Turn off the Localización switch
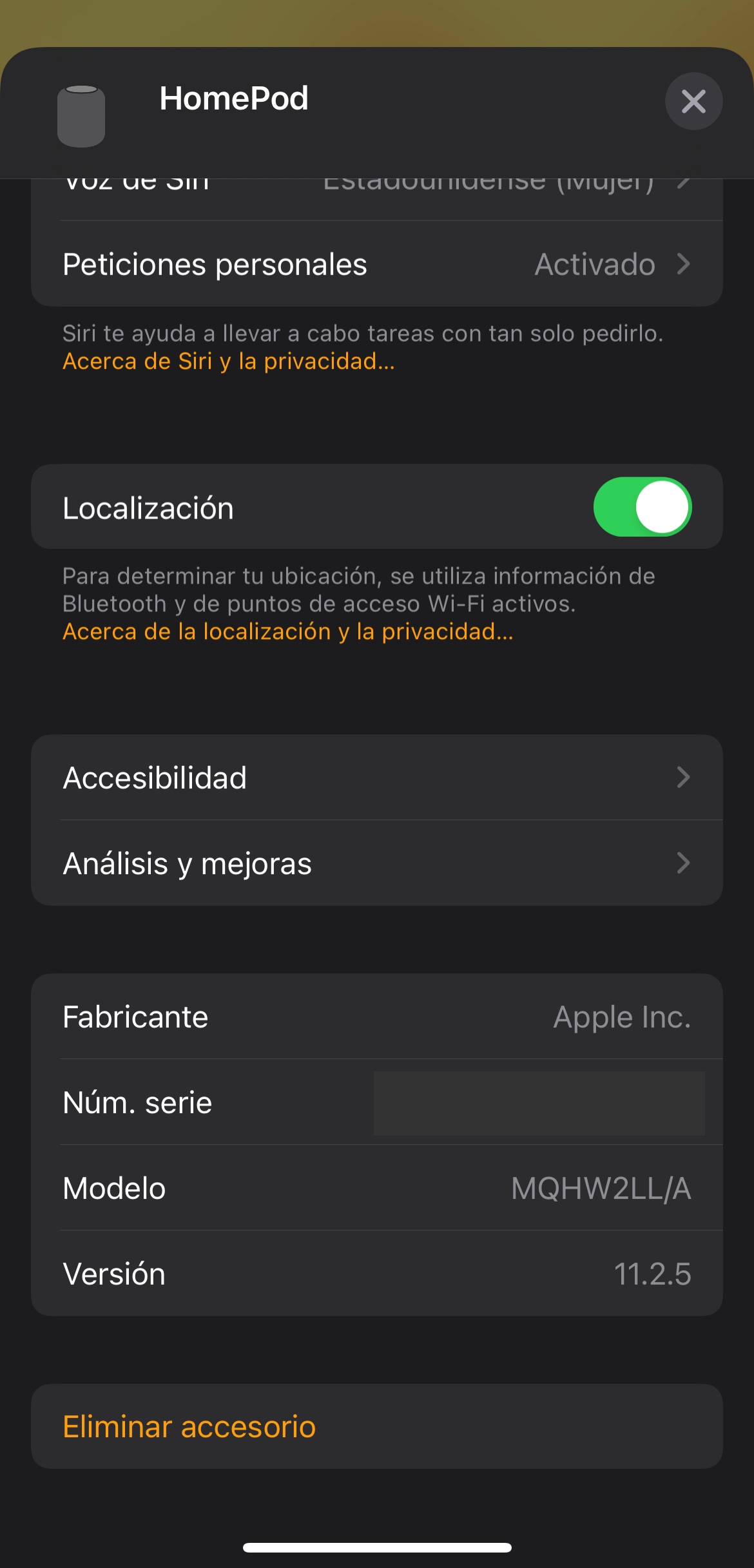Screen dimensions: 754x1568 (642, 507)
